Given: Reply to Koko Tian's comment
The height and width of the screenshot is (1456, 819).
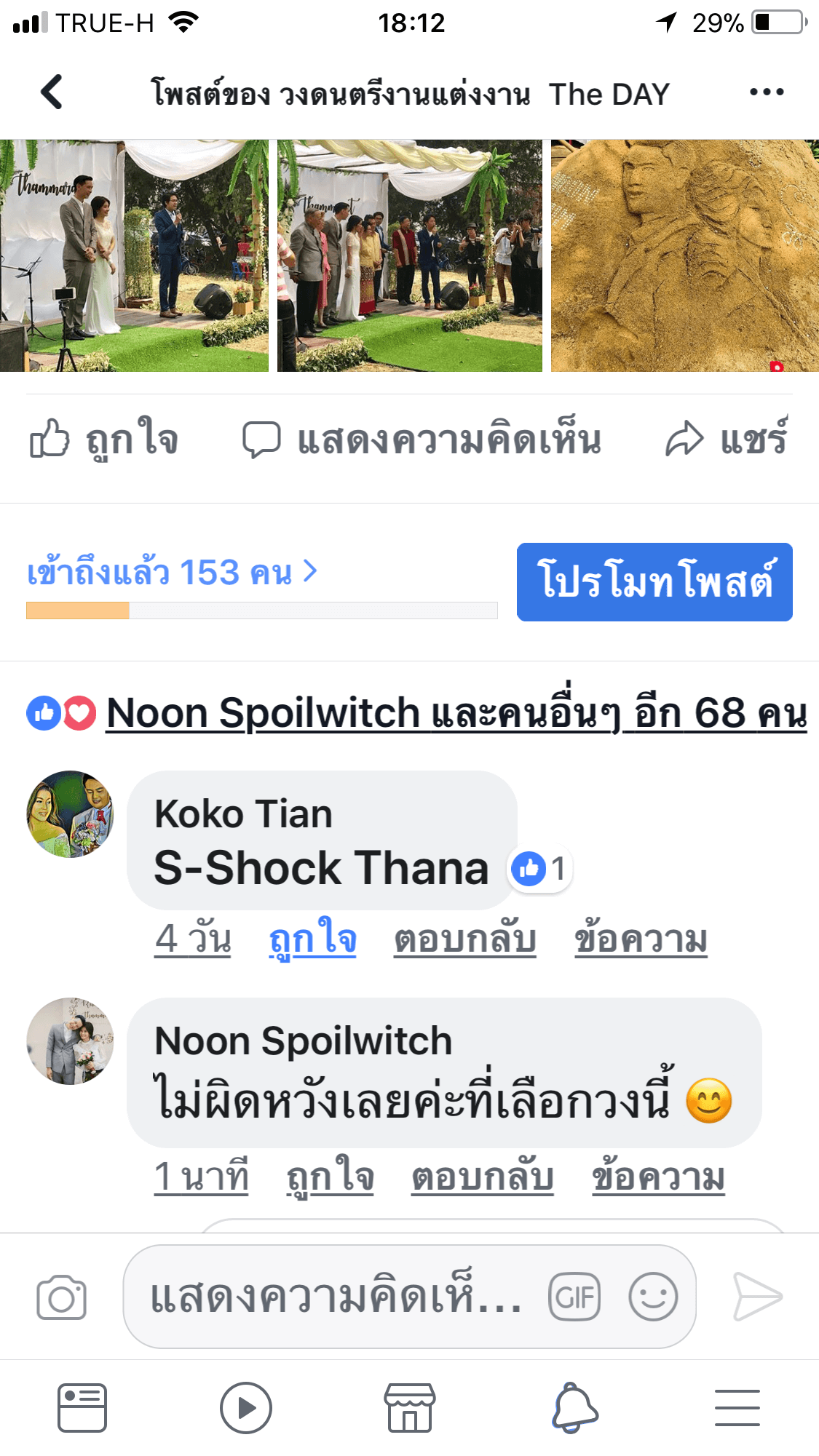Looking at the screenshot, I should (465, 939).
